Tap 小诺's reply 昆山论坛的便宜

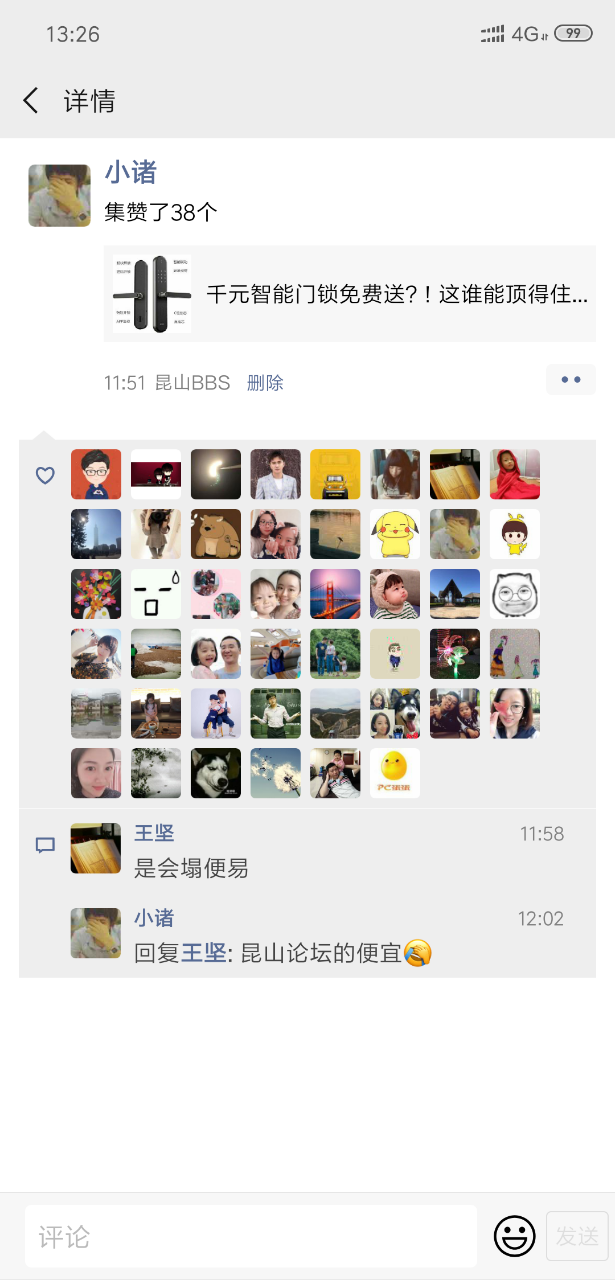click(x=300, y=953)
